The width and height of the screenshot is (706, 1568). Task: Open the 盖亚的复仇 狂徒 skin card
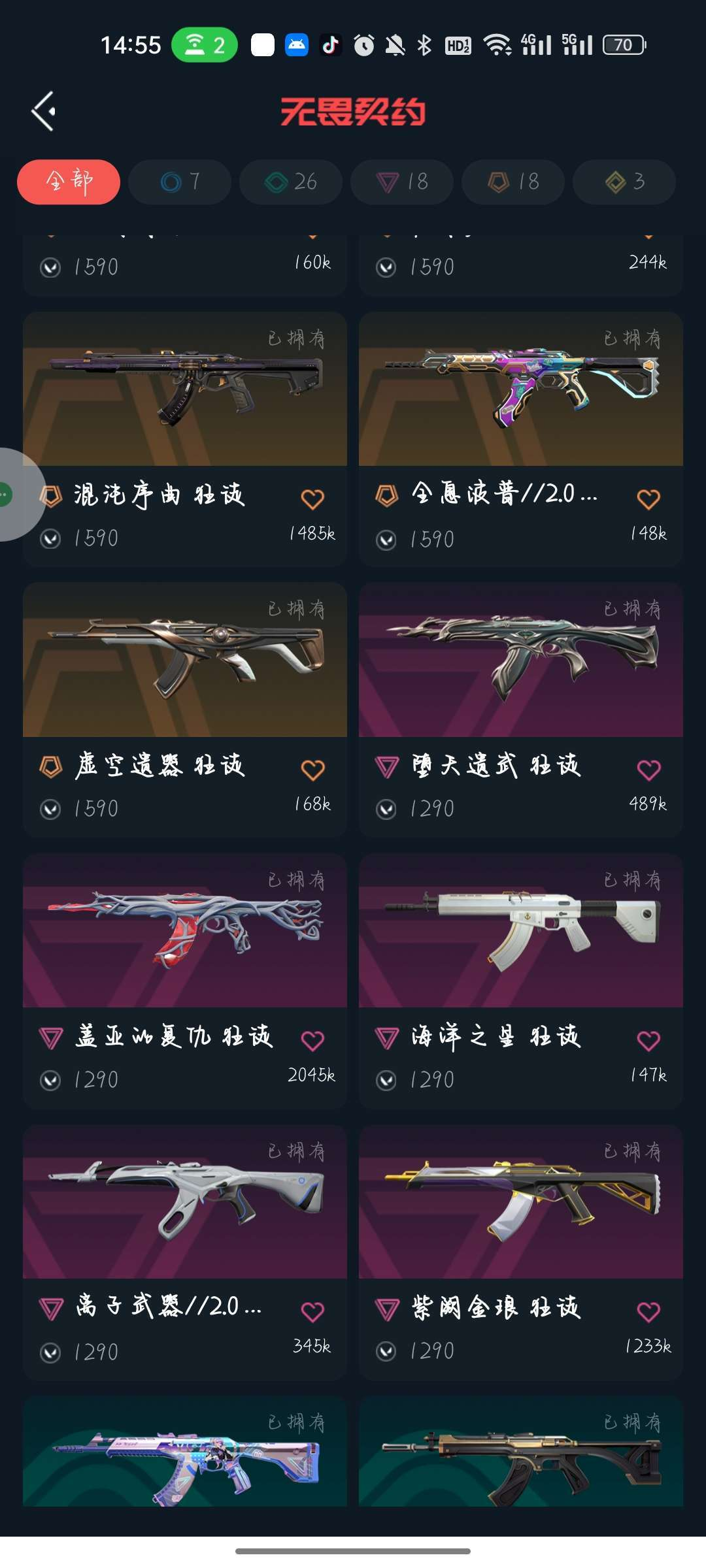click(185, 981)
